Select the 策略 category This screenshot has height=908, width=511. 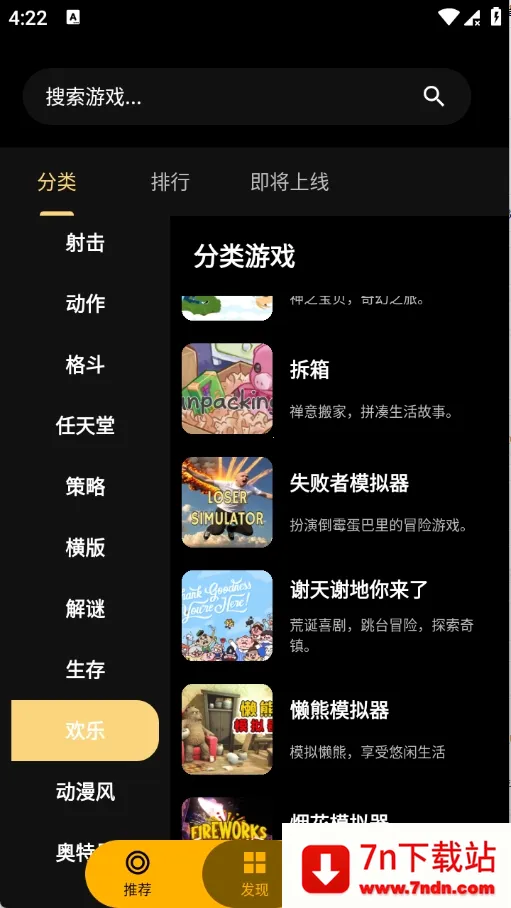pos(85,486)
